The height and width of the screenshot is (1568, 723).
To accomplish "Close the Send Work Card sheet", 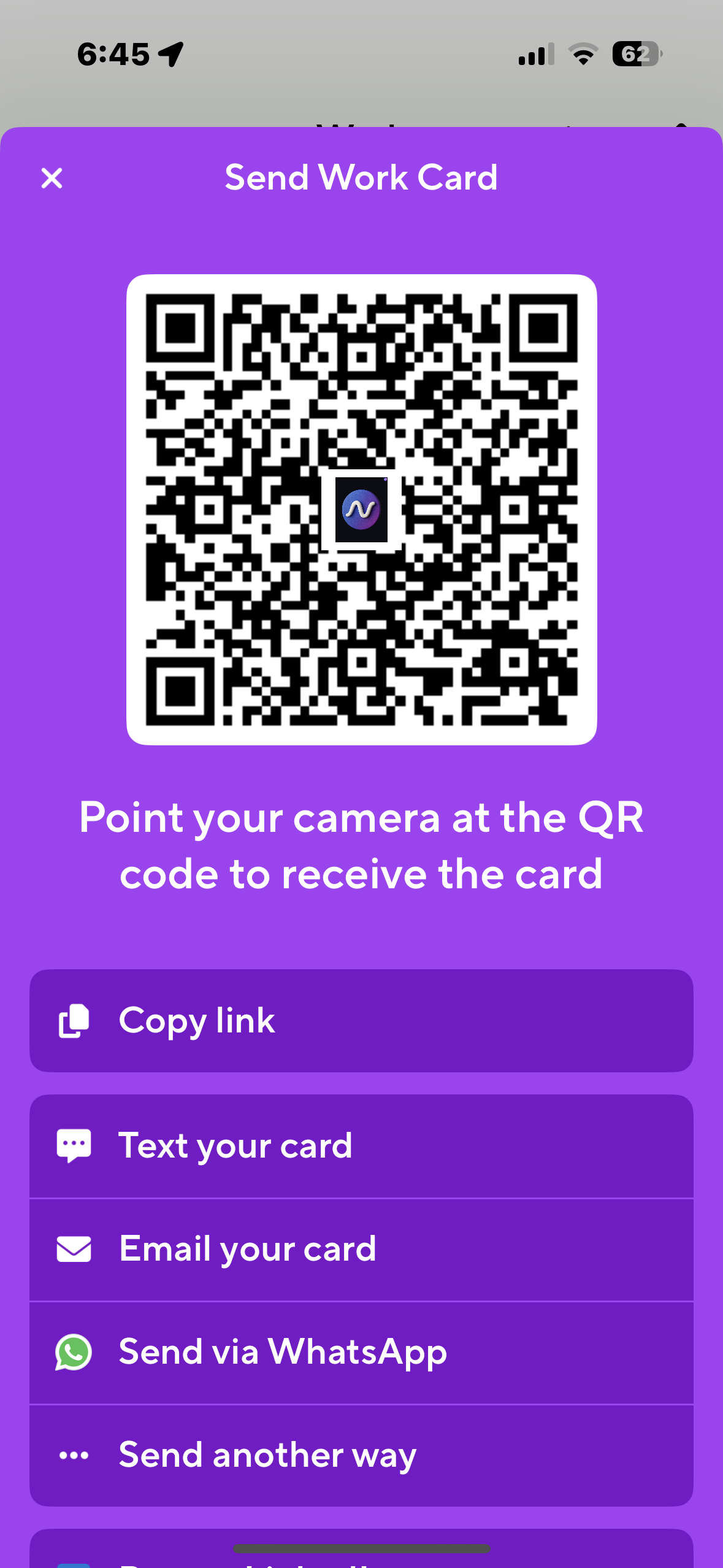I will 52,179.
